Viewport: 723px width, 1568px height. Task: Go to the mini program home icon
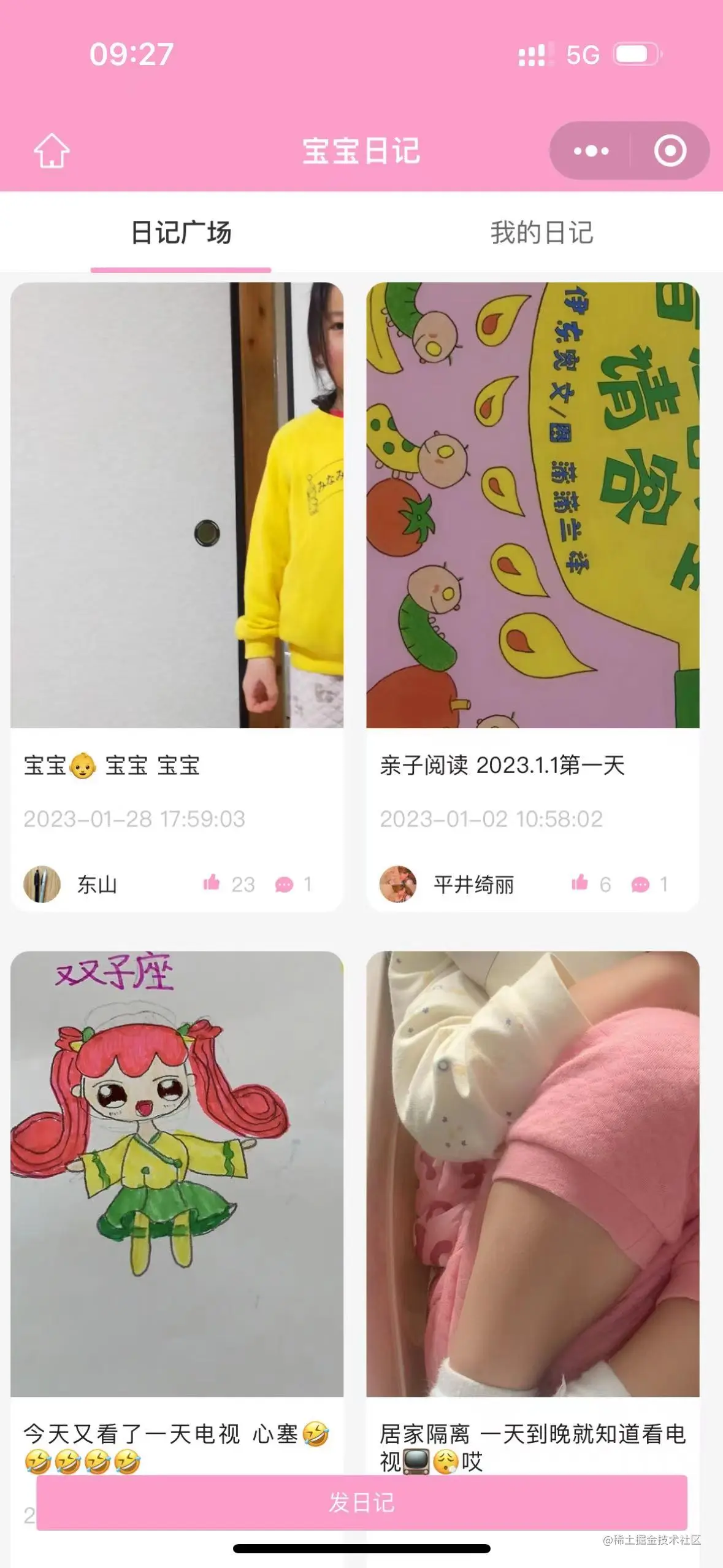[x=52, y=151]
